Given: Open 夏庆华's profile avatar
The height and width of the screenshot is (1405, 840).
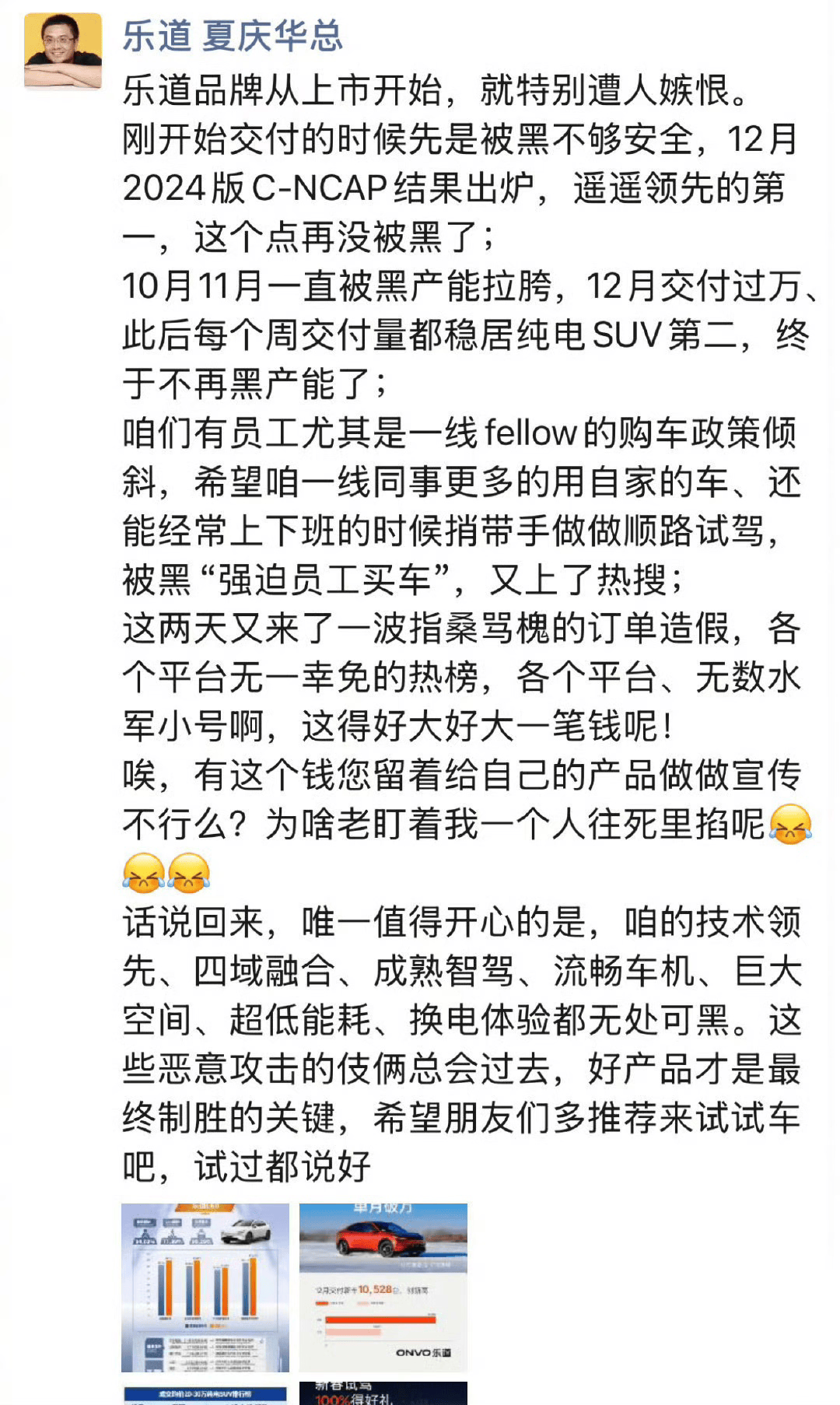Looking at the screenshot, I should 62,51.
